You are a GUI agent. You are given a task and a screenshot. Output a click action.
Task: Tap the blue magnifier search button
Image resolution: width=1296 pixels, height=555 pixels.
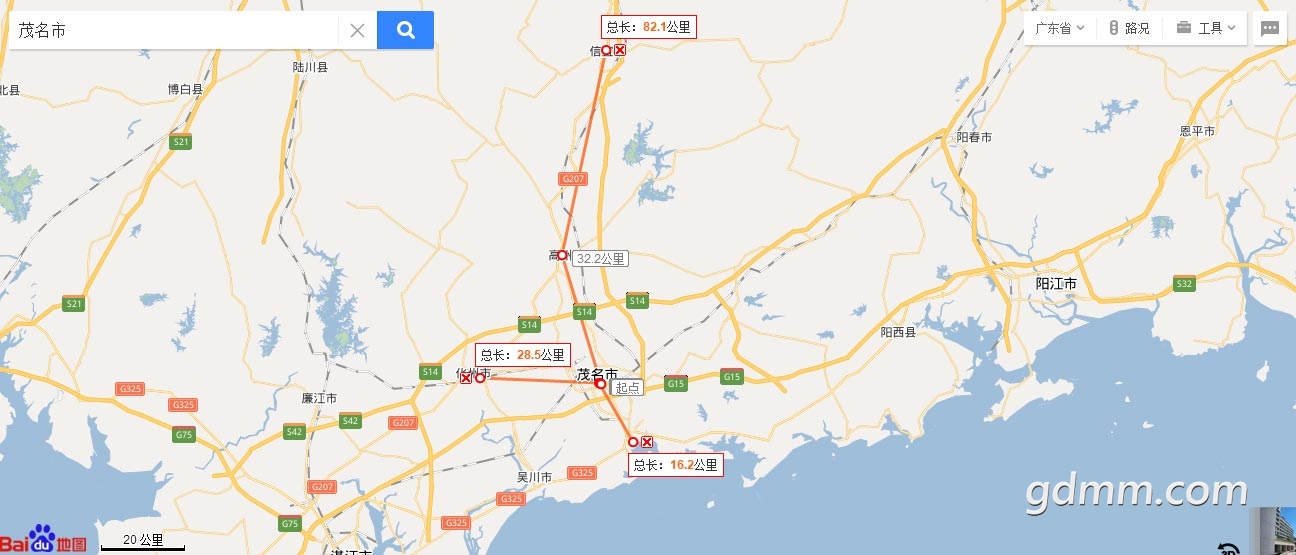click(x=405, y=30)
